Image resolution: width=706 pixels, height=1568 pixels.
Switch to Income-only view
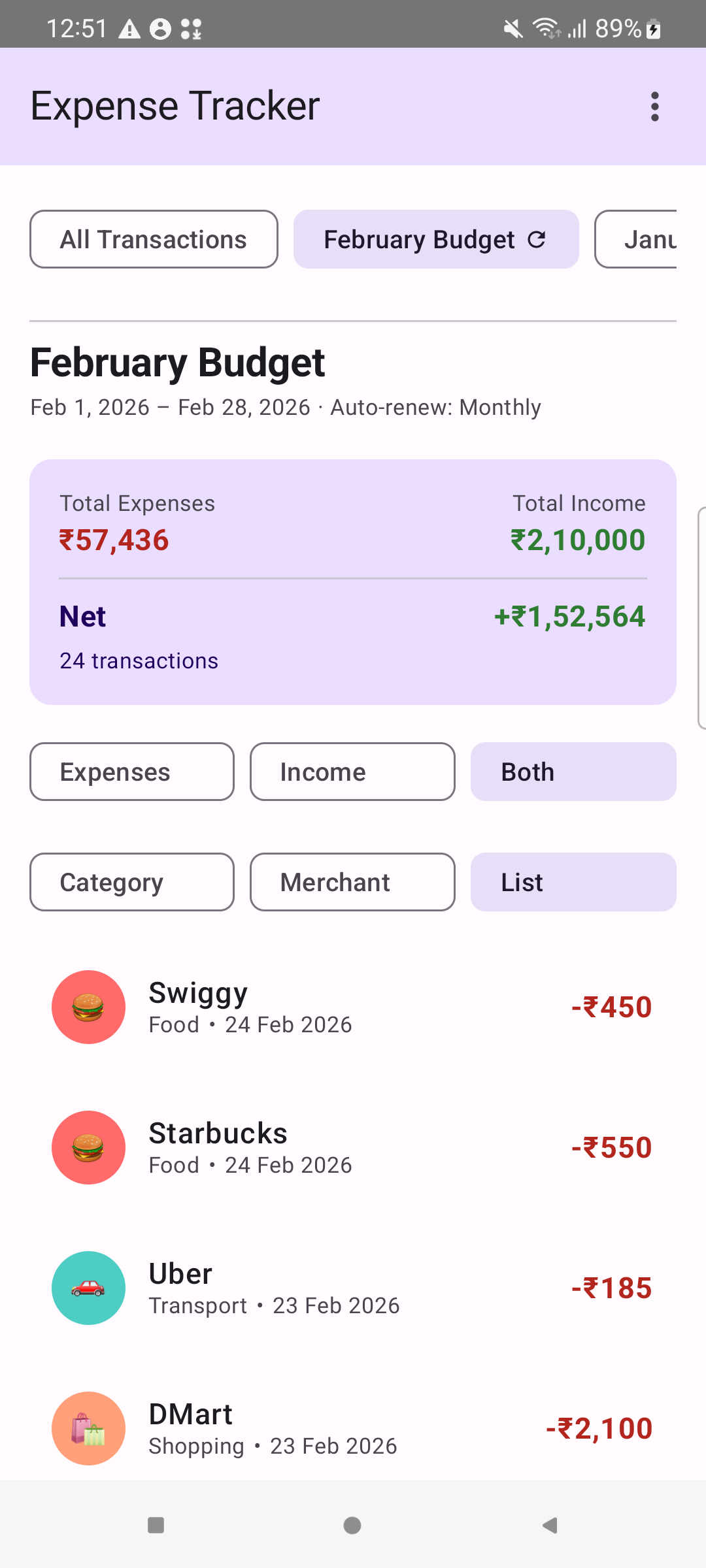[x=352, y=772]
